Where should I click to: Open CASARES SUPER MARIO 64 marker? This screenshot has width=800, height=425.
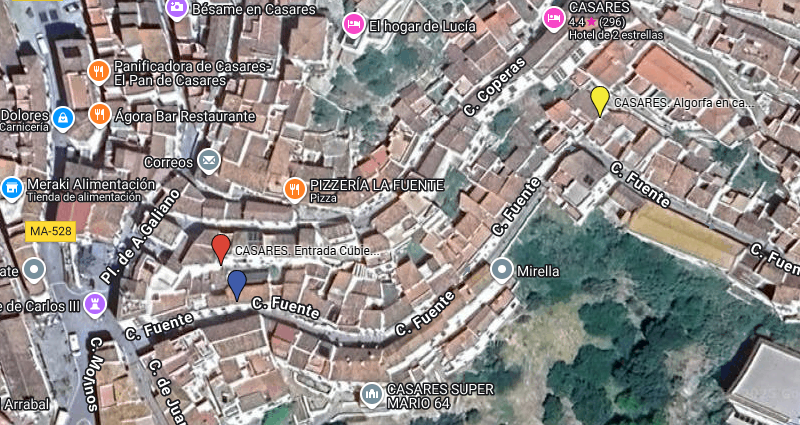pyautogui.click(x=371, y=395)
